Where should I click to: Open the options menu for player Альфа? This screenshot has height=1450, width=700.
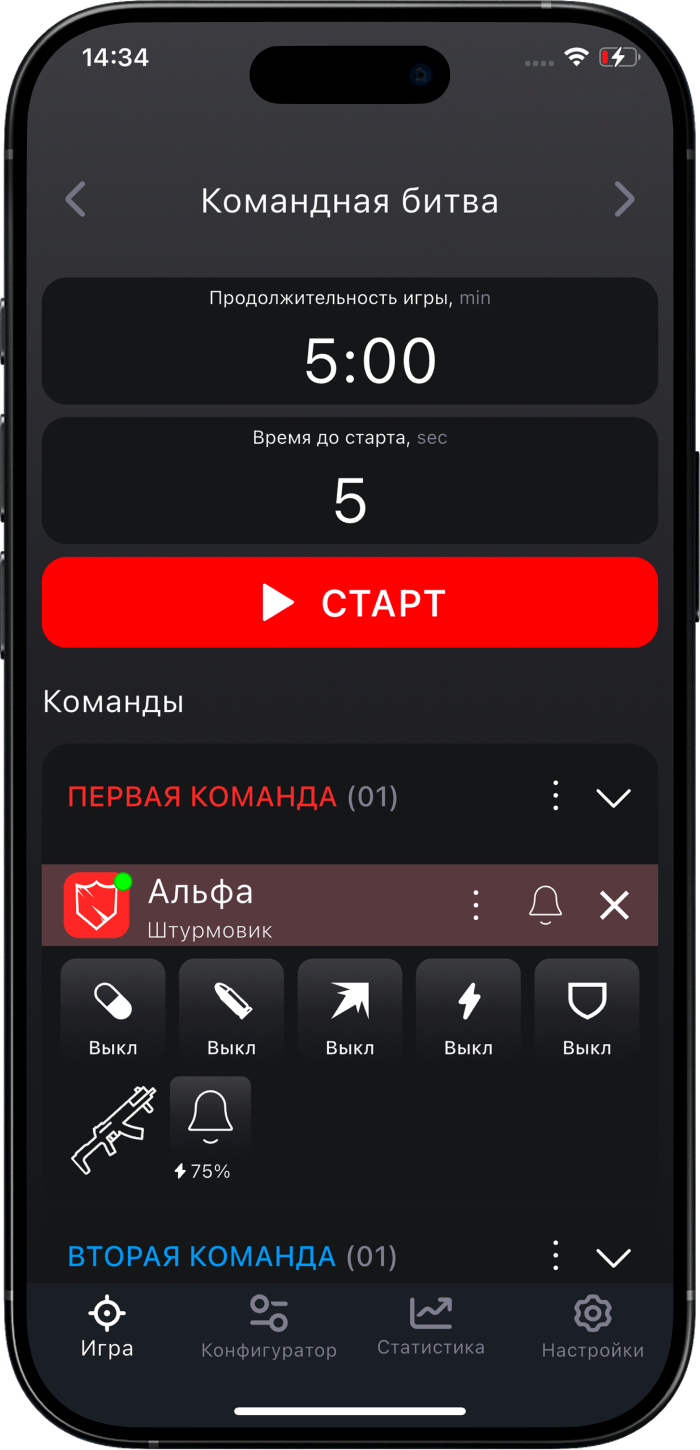[x=476, y=905]
